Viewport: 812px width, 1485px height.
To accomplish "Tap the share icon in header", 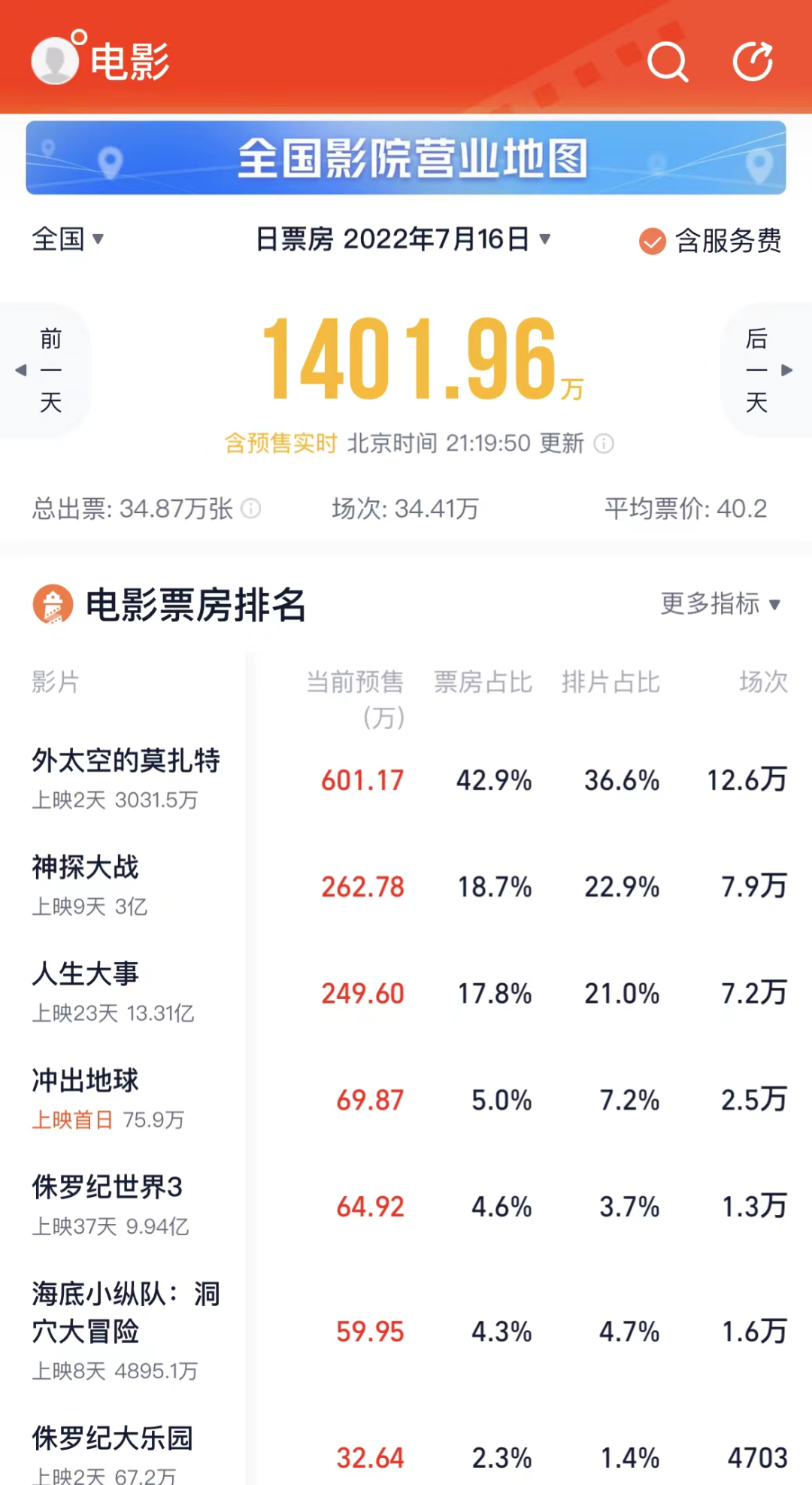I will pyautogui.click(x=753, y=62).
